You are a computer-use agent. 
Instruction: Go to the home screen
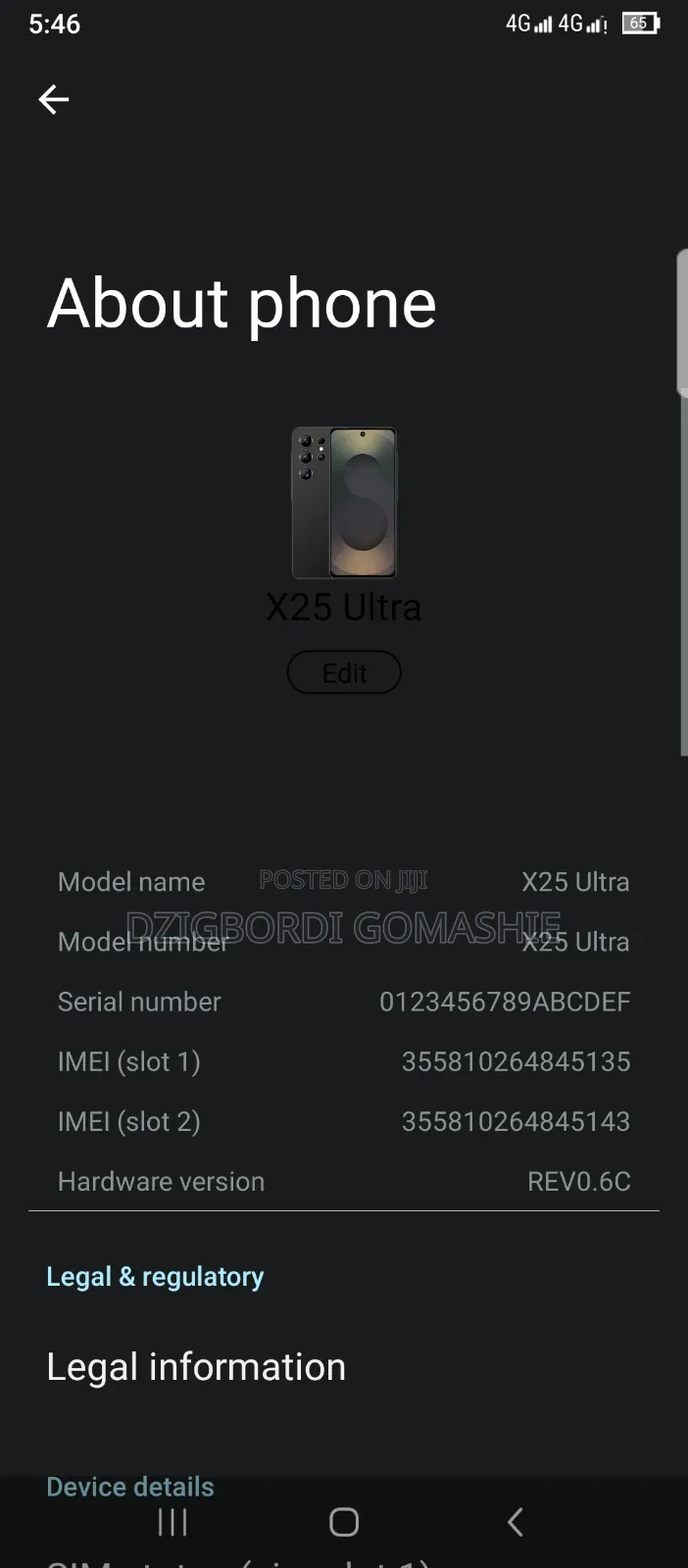(344, 1522)
